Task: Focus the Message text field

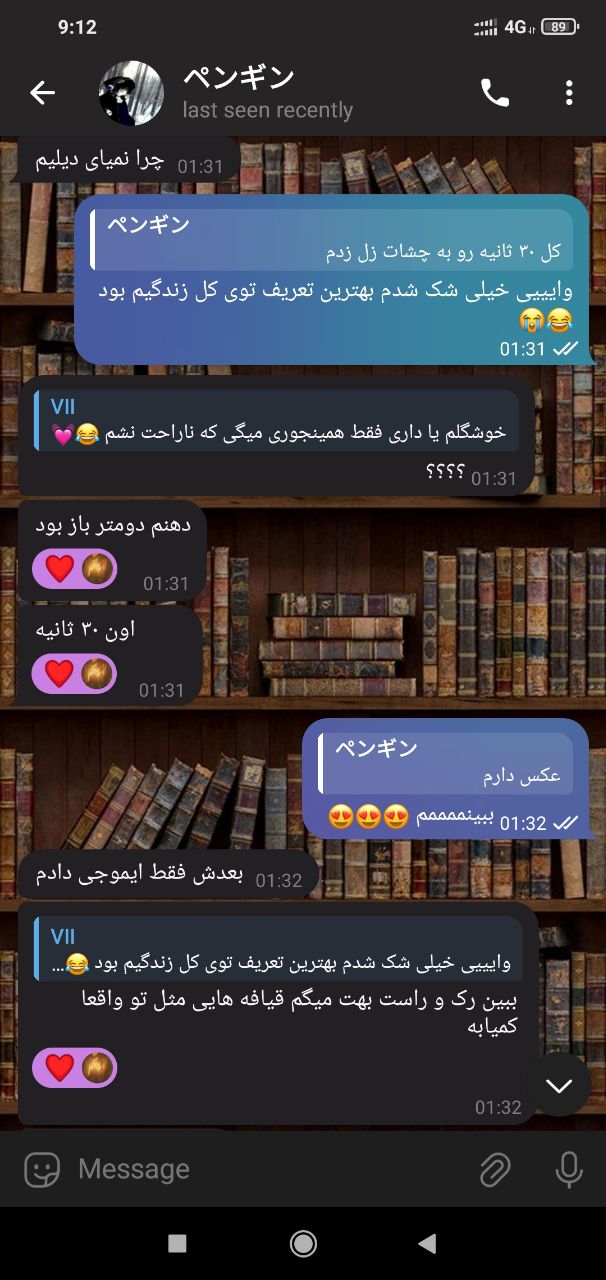Action: tap(260, 1168)
